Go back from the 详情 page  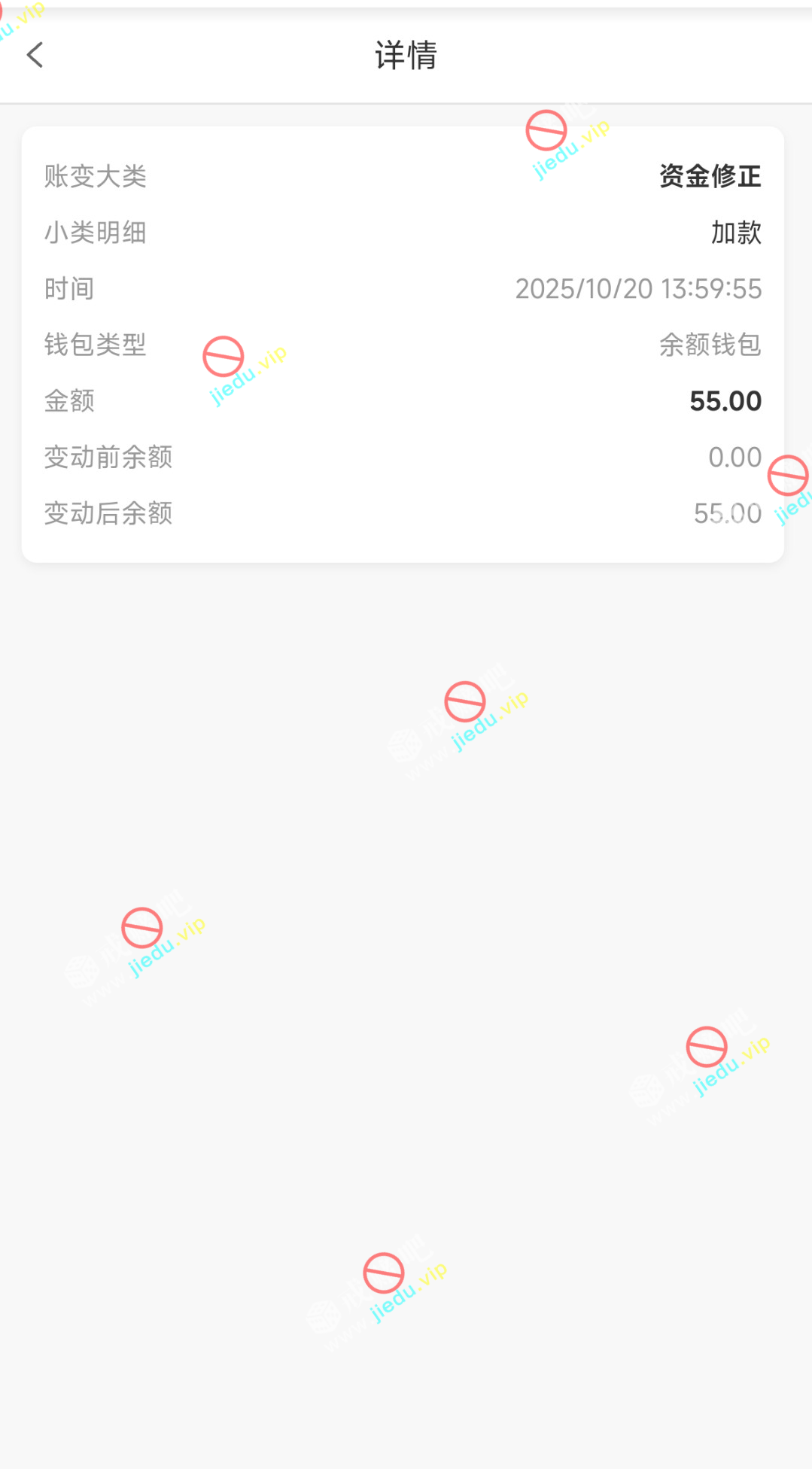pos(35,55)
